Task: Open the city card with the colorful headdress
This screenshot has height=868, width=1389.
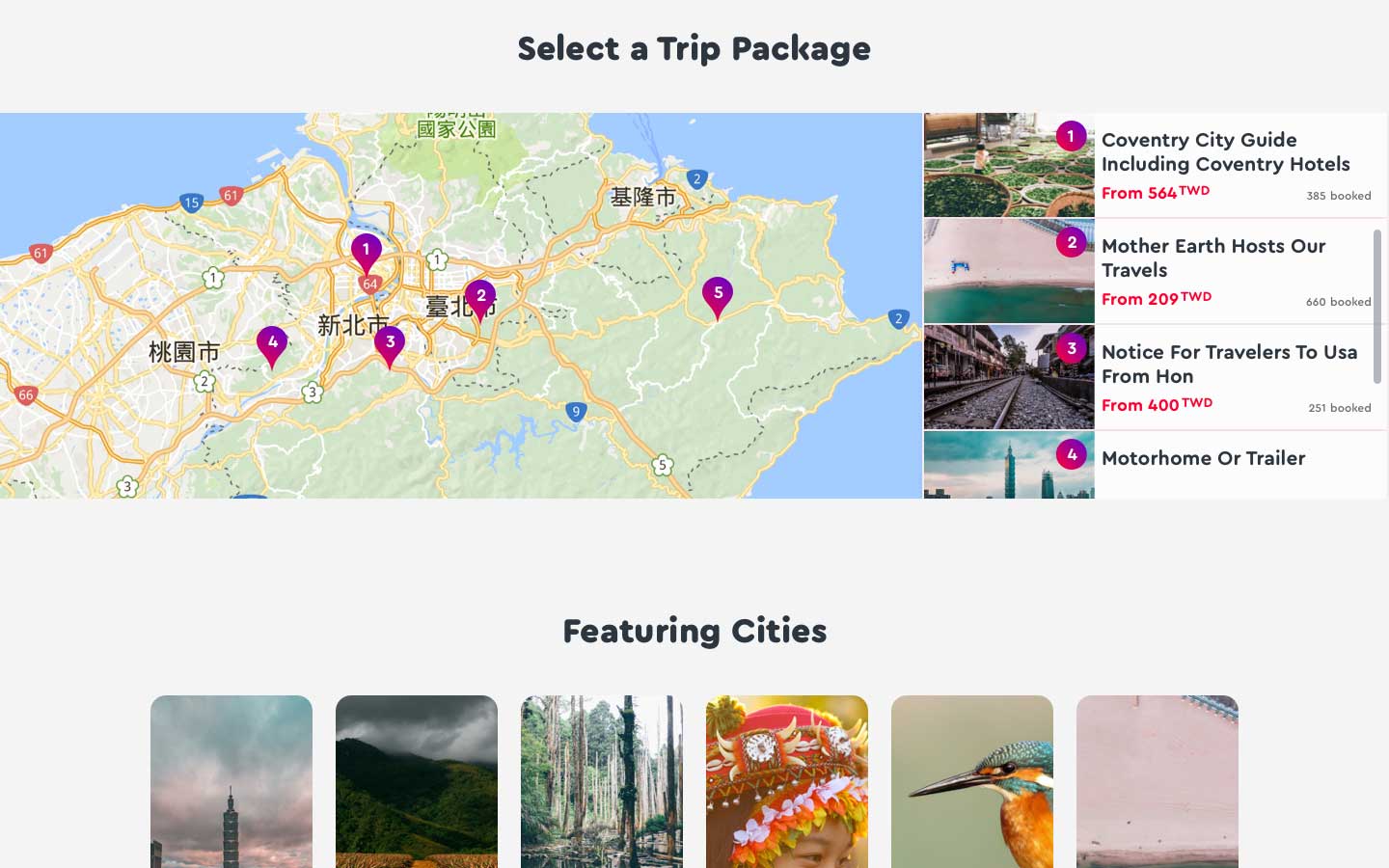Action: click(x=787, y=781)
